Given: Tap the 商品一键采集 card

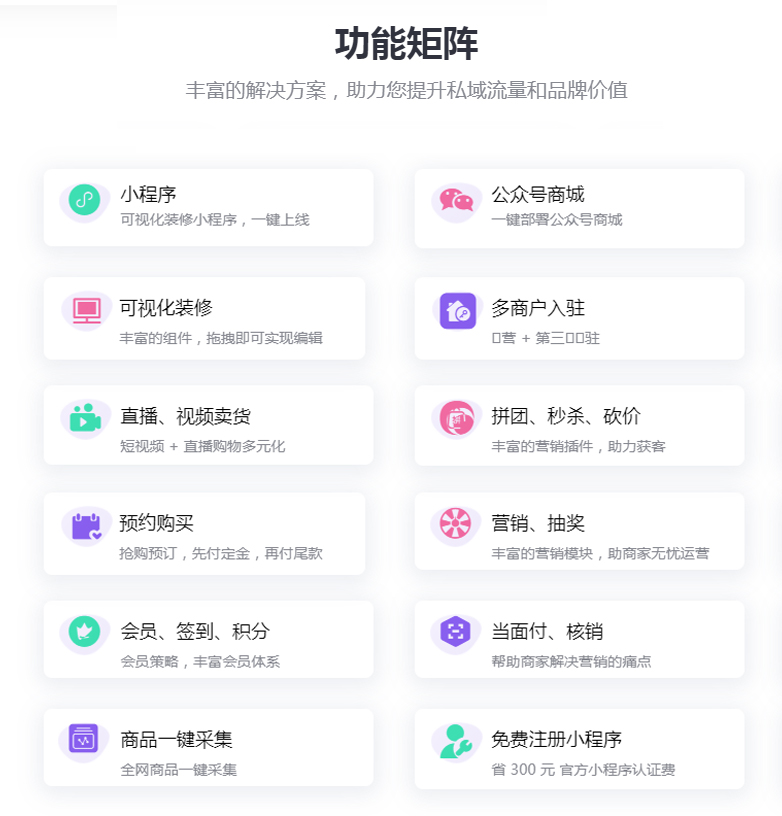Looking at the screenshot, I should click(x=208, y=748).
